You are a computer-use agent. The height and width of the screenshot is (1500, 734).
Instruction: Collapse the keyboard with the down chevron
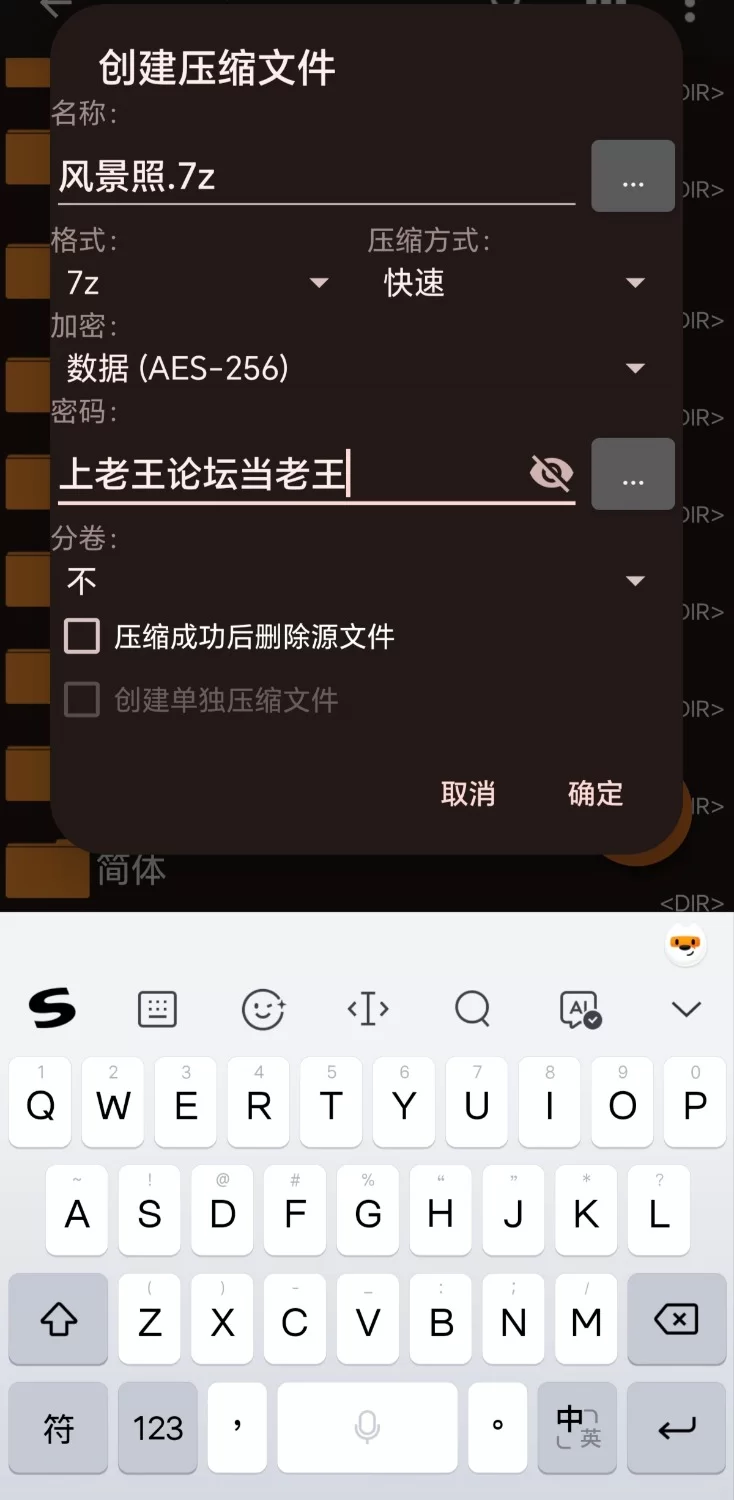coord(686,1009)
